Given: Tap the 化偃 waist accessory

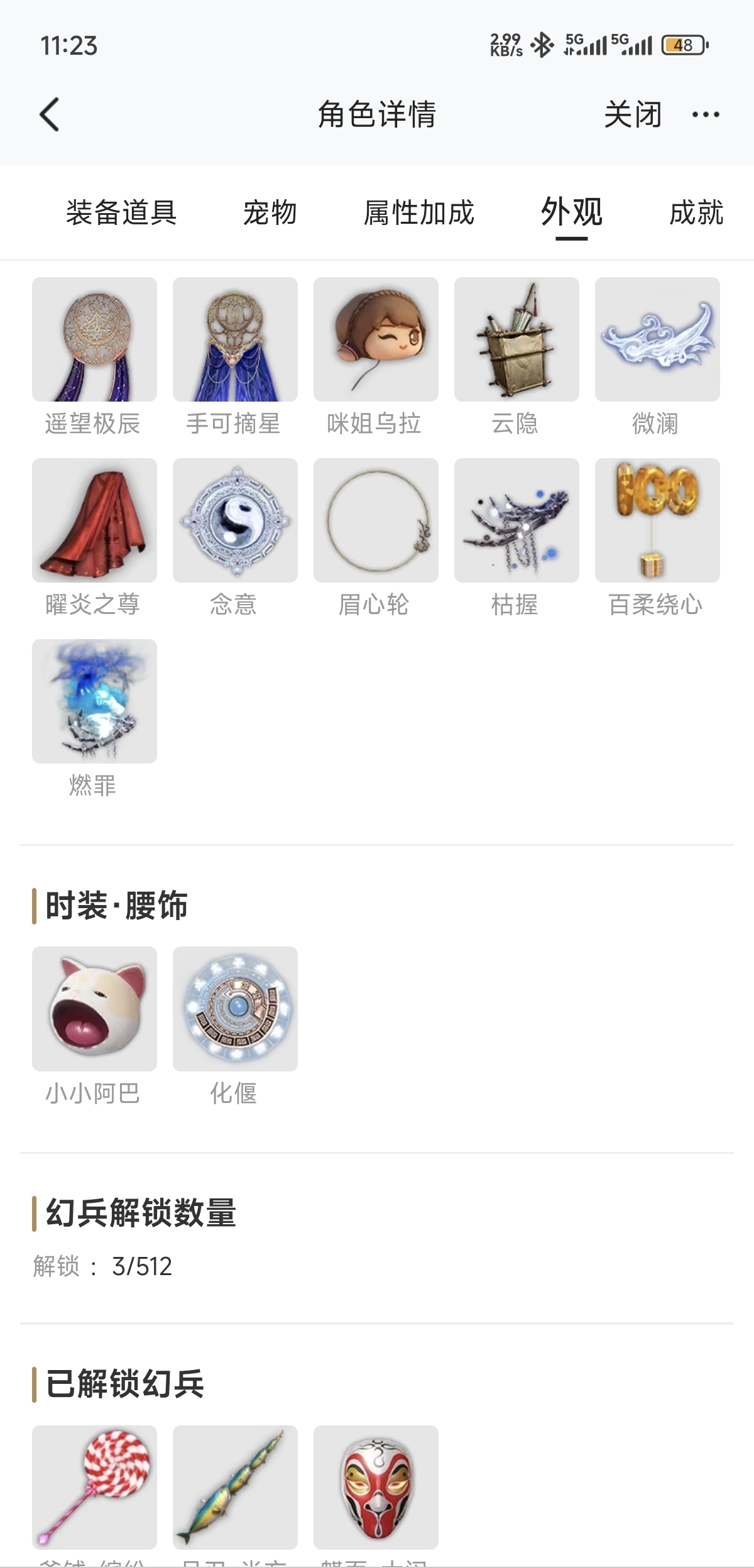Looking at the screenshot, I should [x=235, y=1009].
